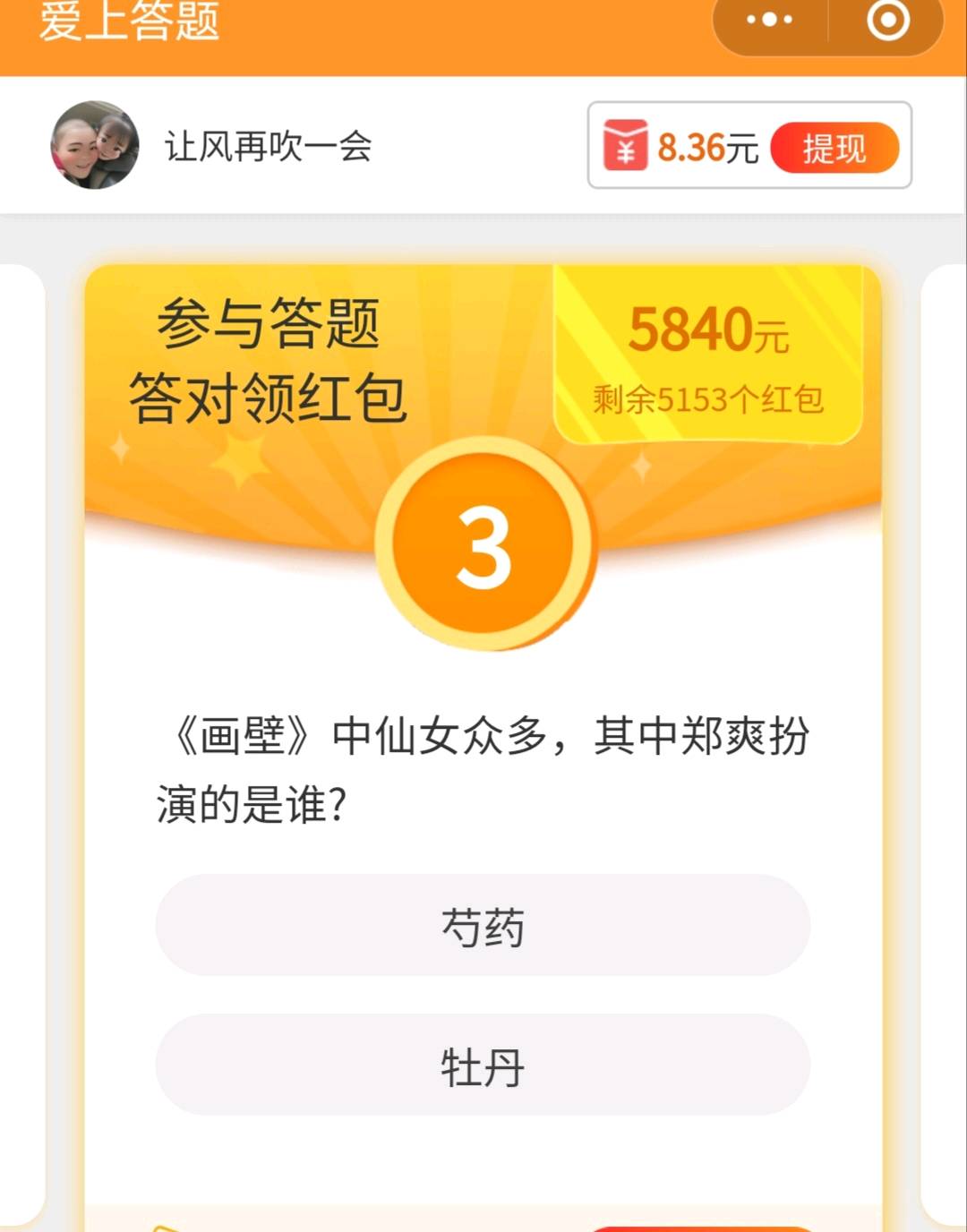Close the mini program with the circle icon

887,20
